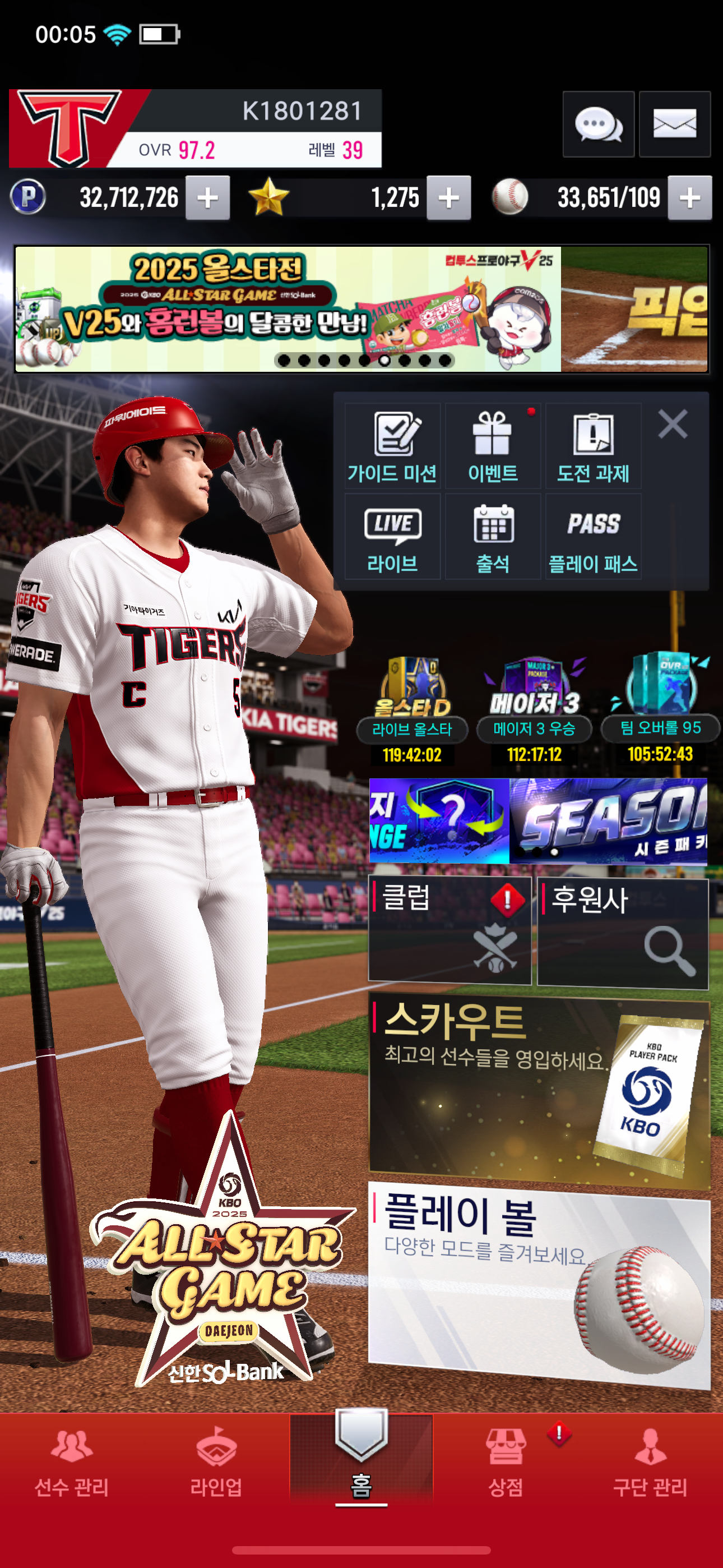Add more points with the plus button
This screenshot has width=723, height=1568.
tap(207, 198)
